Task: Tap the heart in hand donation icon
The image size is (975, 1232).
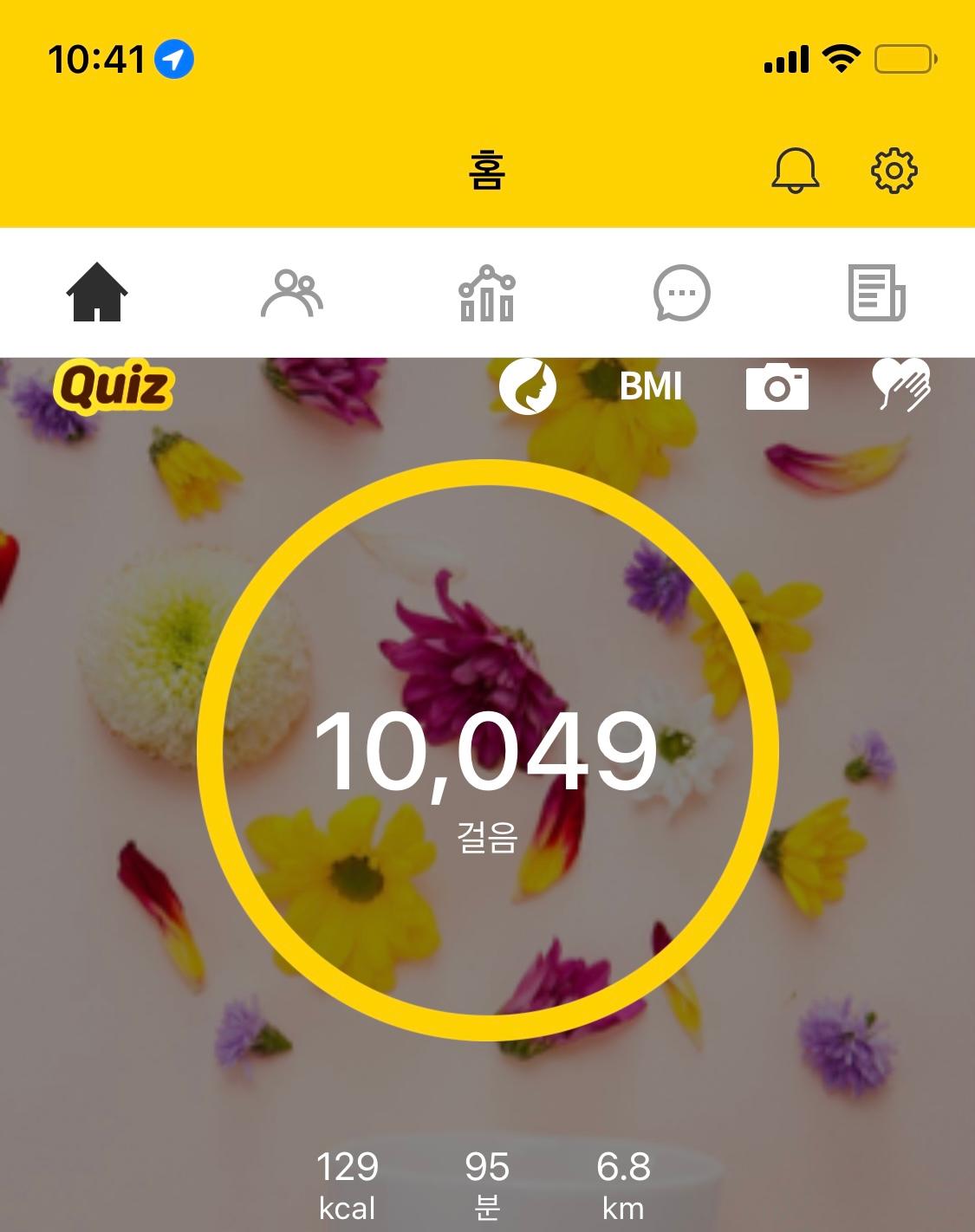Action: tap(901, 385)
